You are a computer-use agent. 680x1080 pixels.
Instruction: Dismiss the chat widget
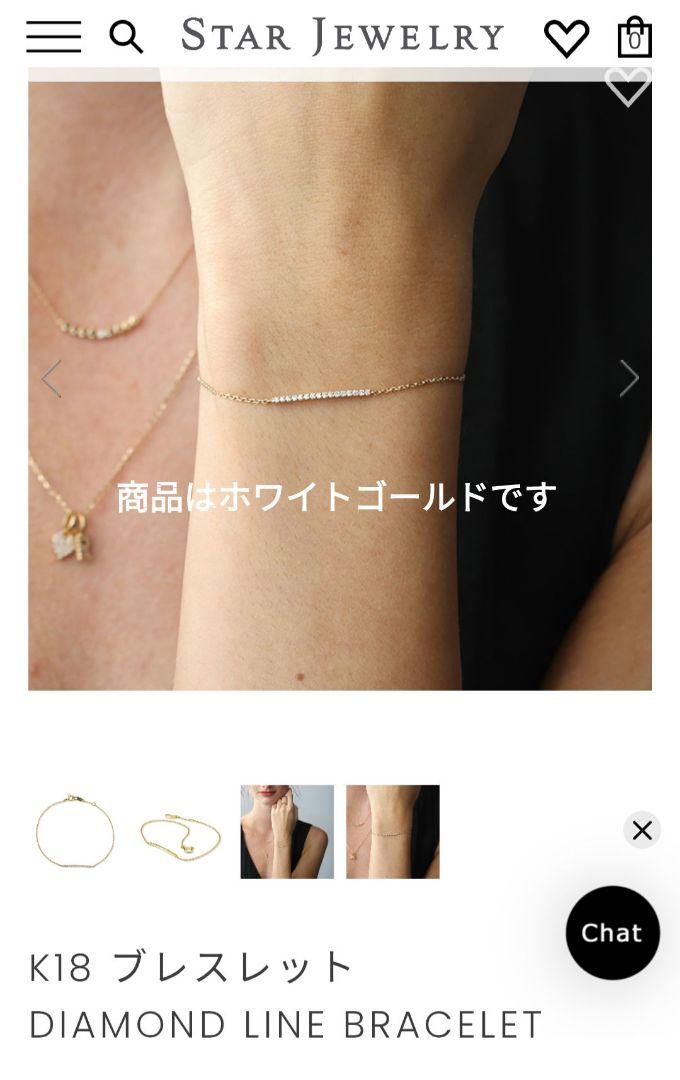click(642, 830)
